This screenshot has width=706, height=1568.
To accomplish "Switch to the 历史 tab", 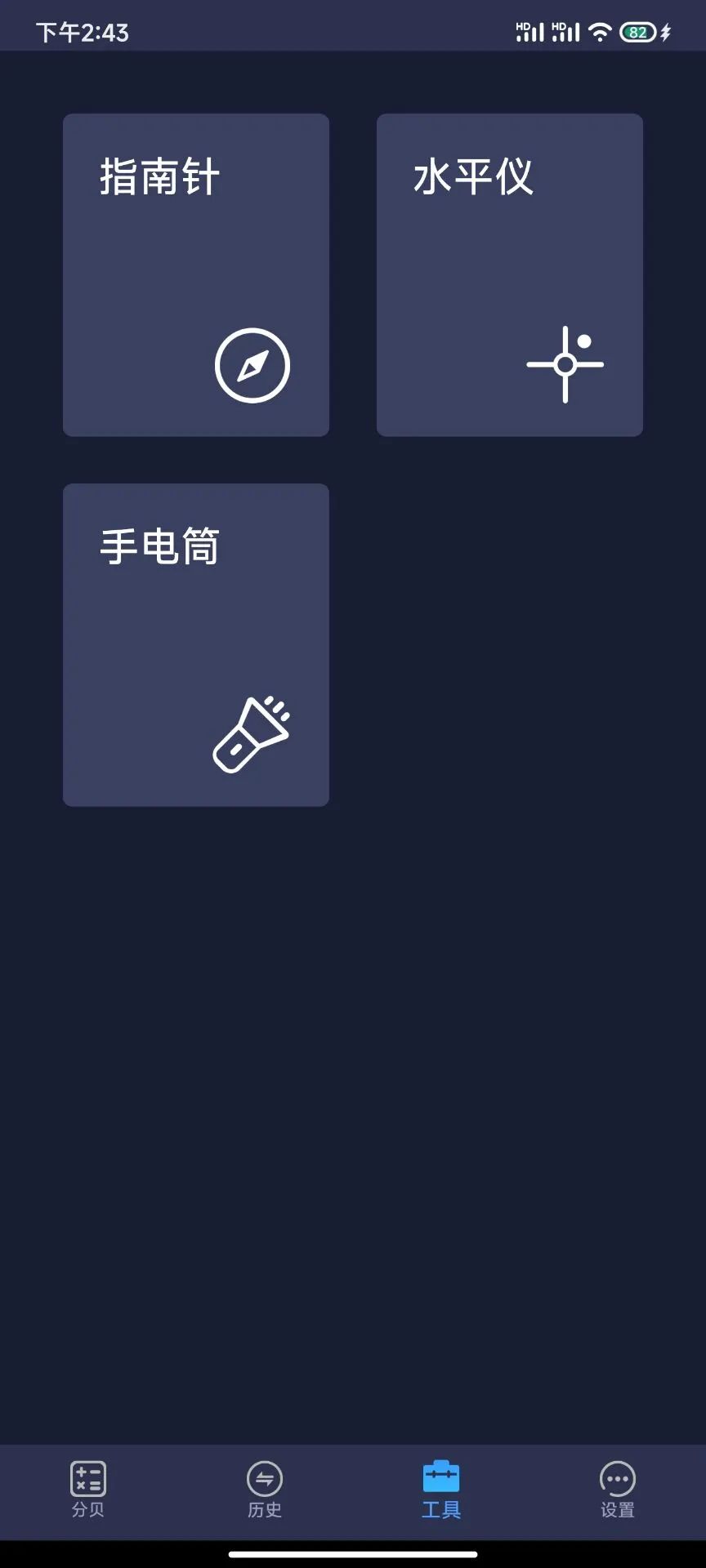I will point(265,1490).
